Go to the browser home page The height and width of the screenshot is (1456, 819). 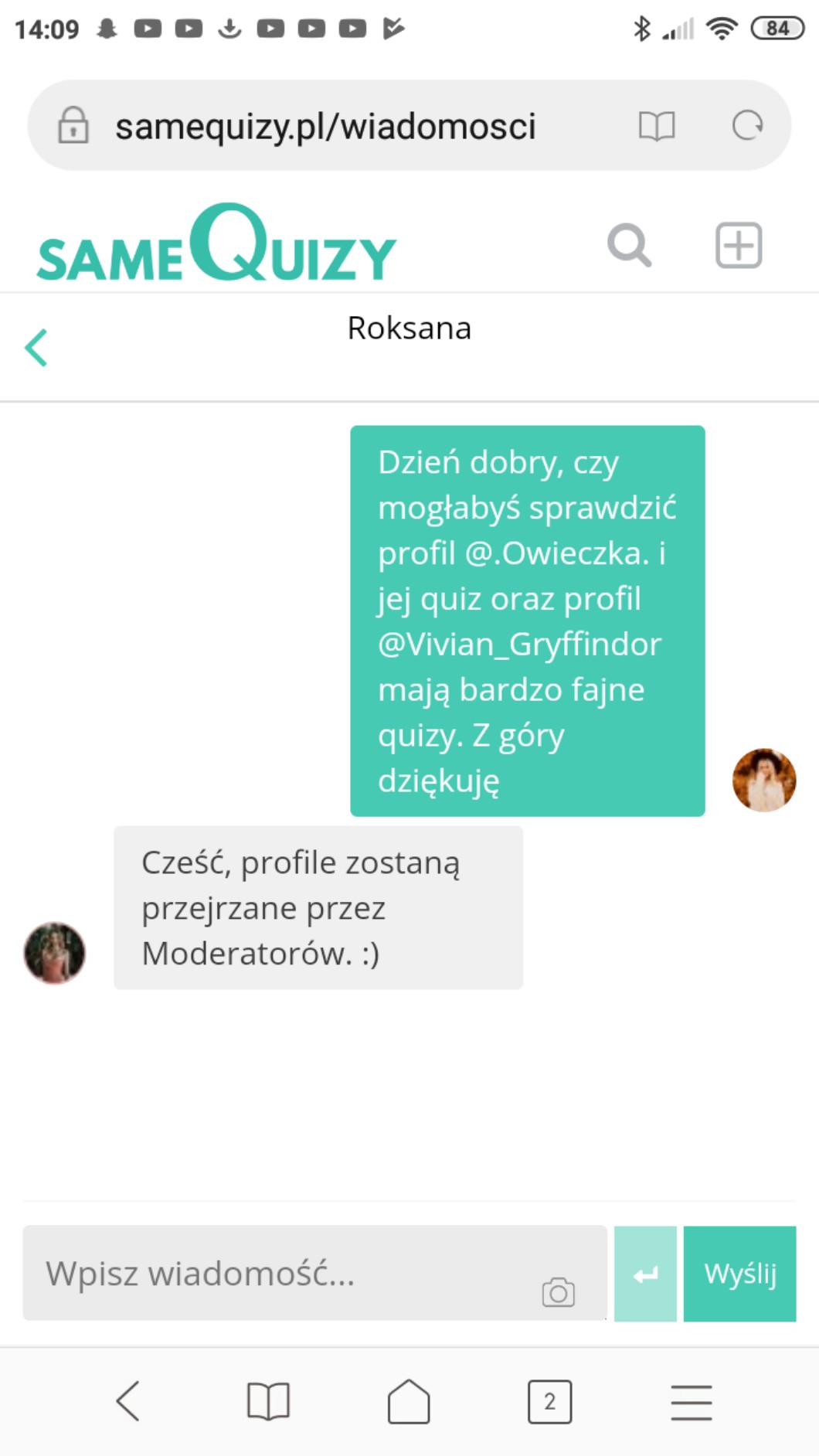click(x=409, y=1401)
